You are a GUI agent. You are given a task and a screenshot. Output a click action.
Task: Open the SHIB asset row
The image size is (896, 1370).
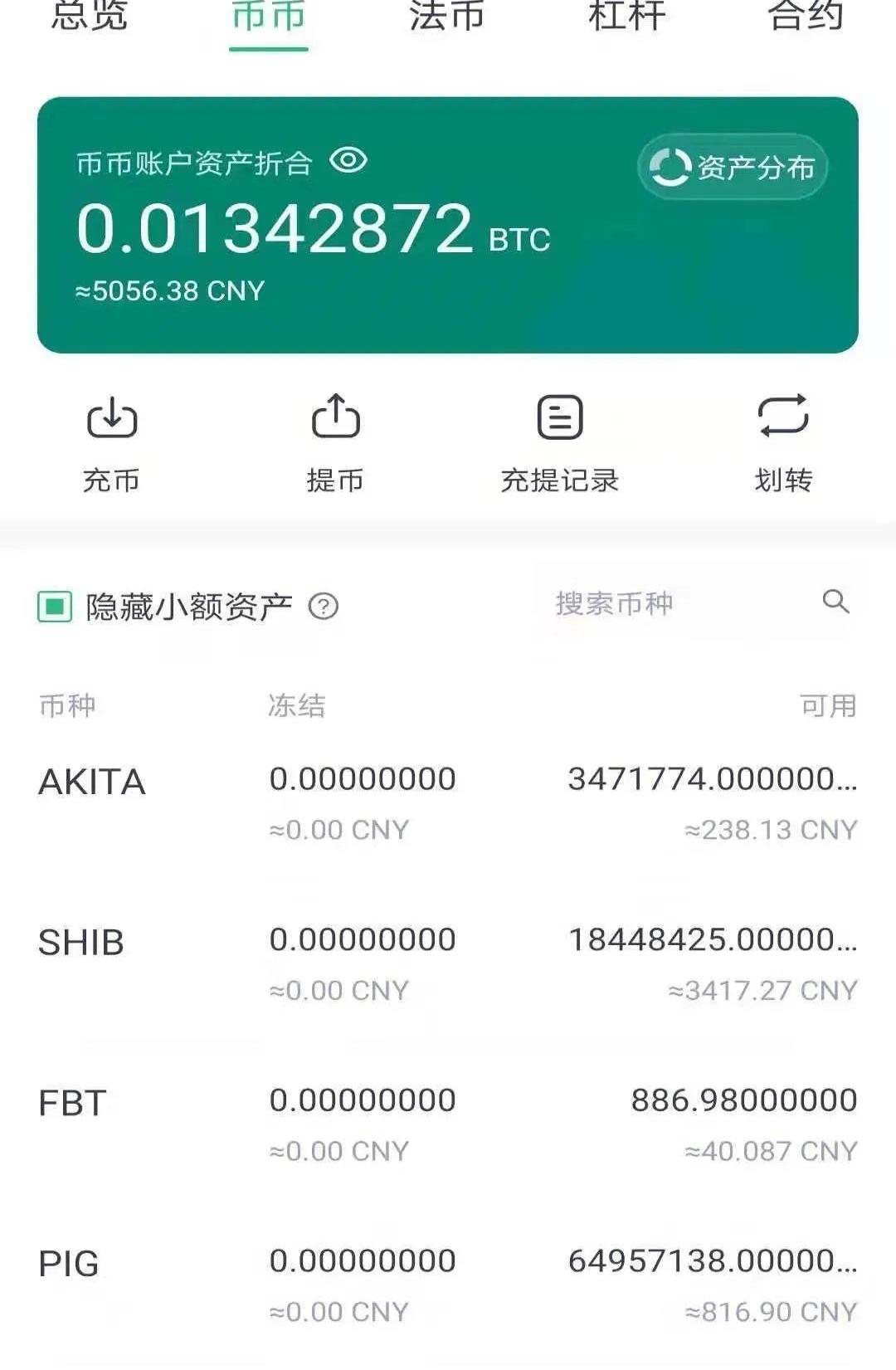pyautogui.click(x=448, y=963)
